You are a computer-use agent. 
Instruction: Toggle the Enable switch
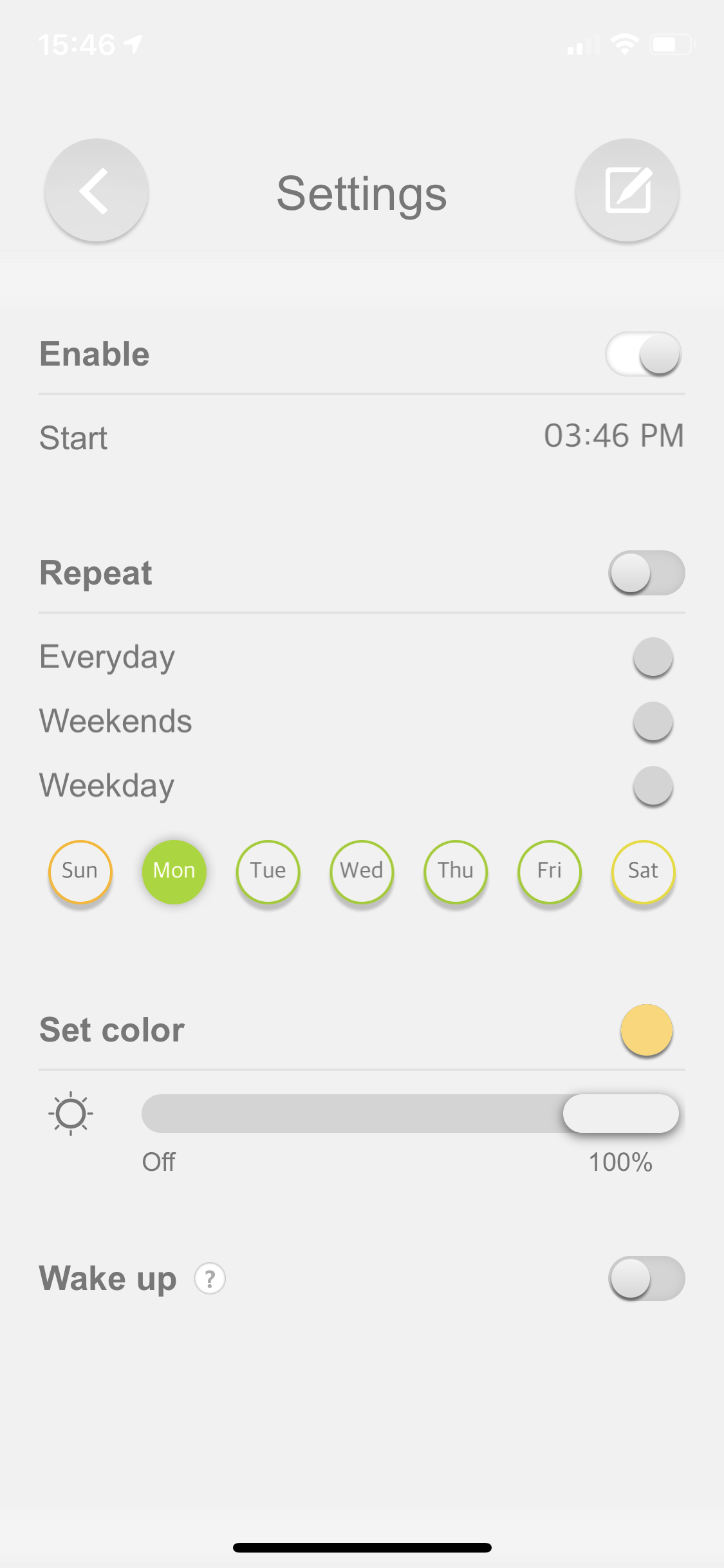click(x=644, y=354)
